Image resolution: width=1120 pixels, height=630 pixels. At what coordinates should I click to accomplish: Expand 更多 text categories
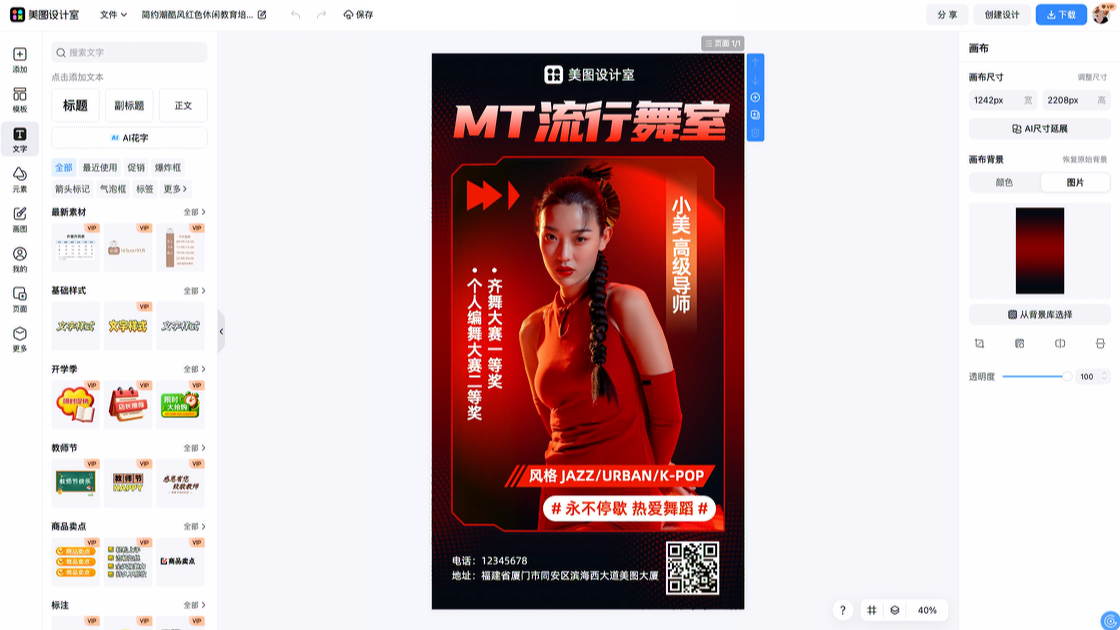point(175,188)
